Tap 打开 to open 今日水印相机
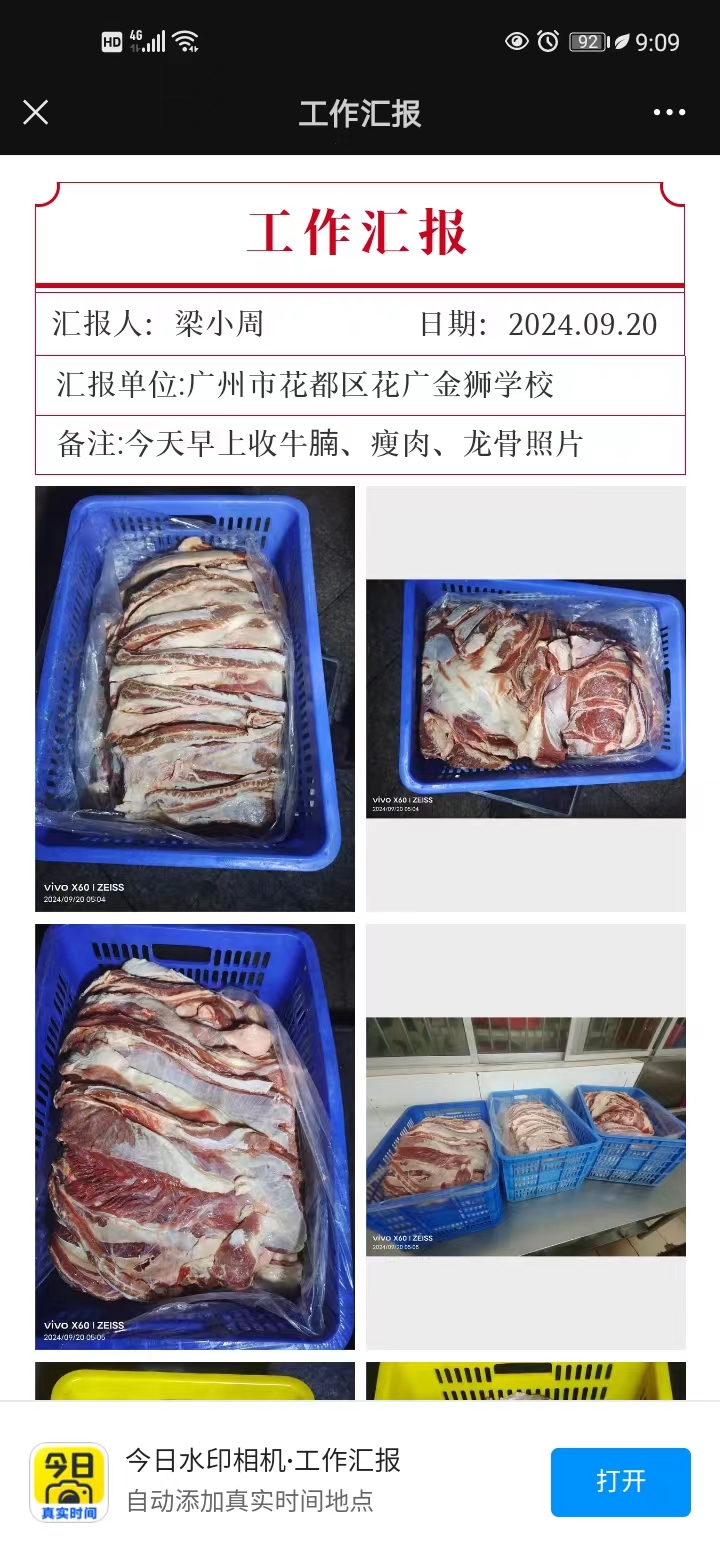This screenshot has height=1560, width=720. pyautogui.click(x=620, y=1482)
